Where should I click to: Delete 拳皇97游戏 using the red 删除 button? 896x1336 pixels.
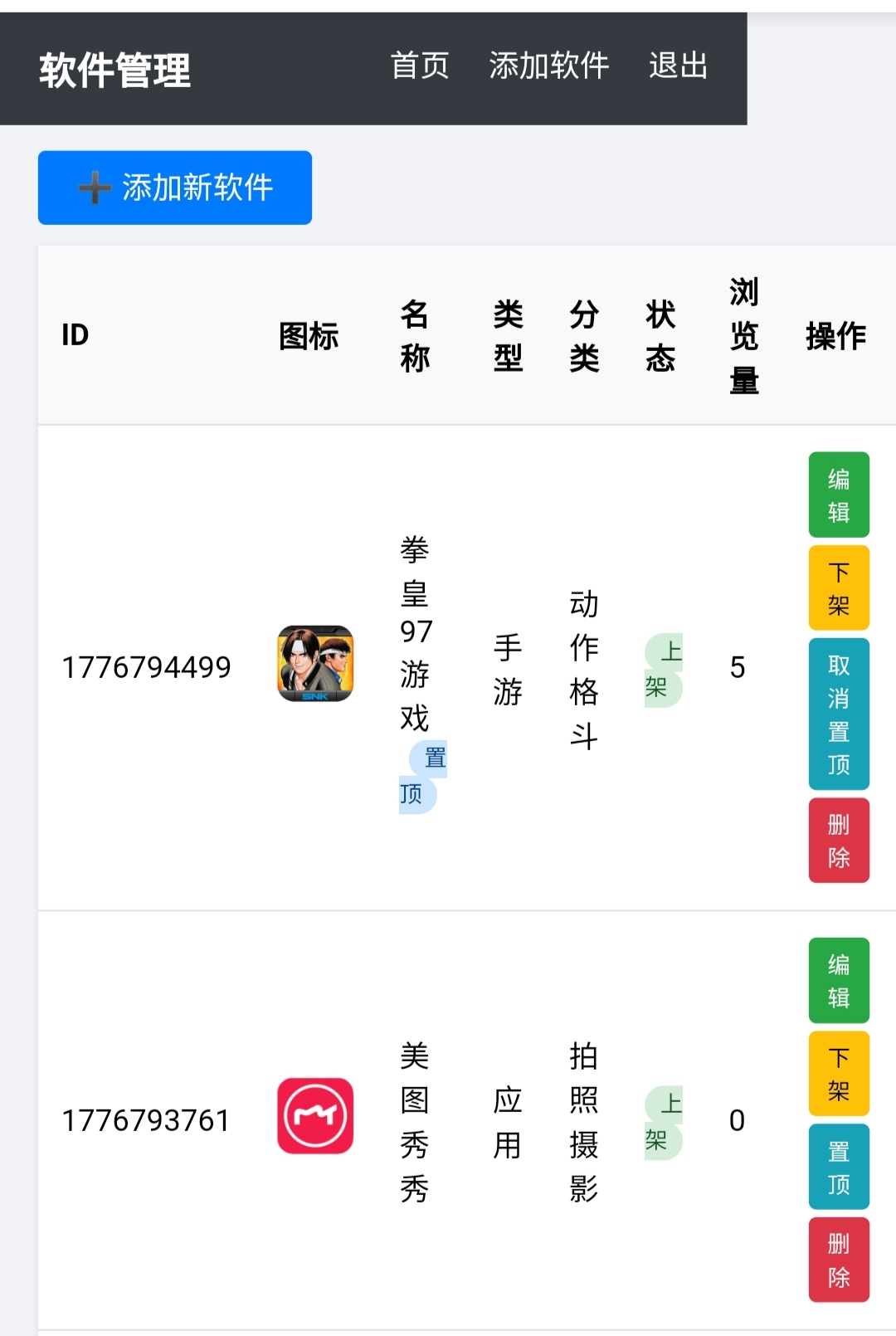click(838, 841)
